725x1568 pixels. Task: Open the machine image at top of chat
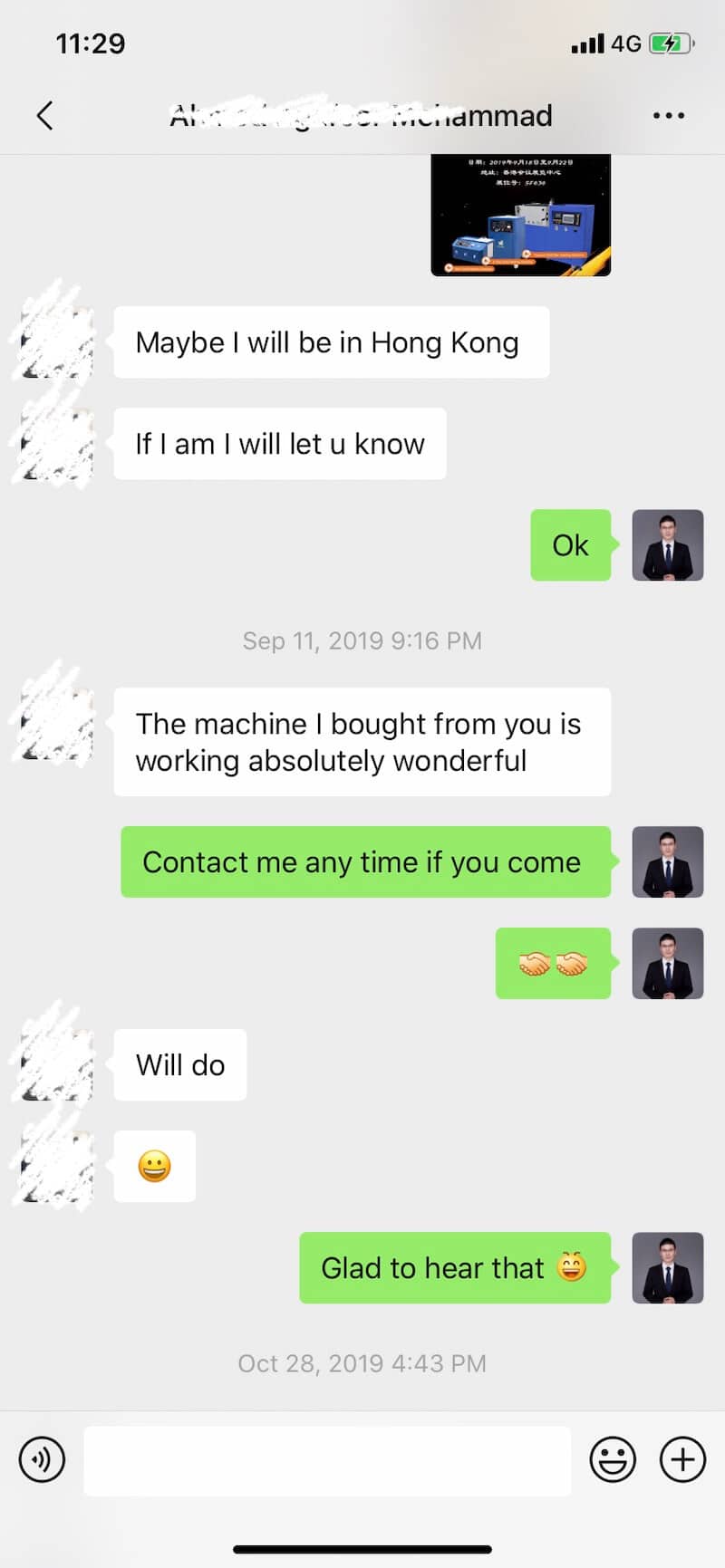click(521, 215)
